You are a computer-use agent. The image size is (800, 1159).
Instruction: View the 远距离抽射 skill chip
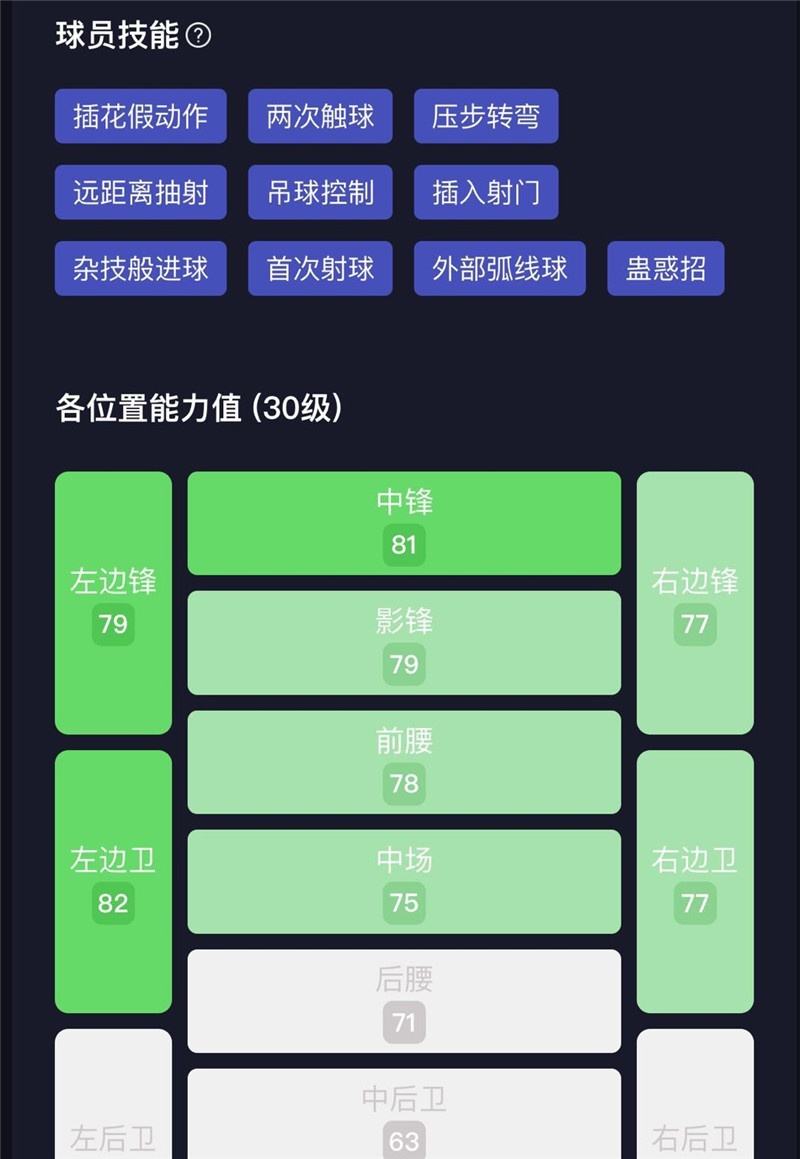pyautogui.click(x=141, y=192)
